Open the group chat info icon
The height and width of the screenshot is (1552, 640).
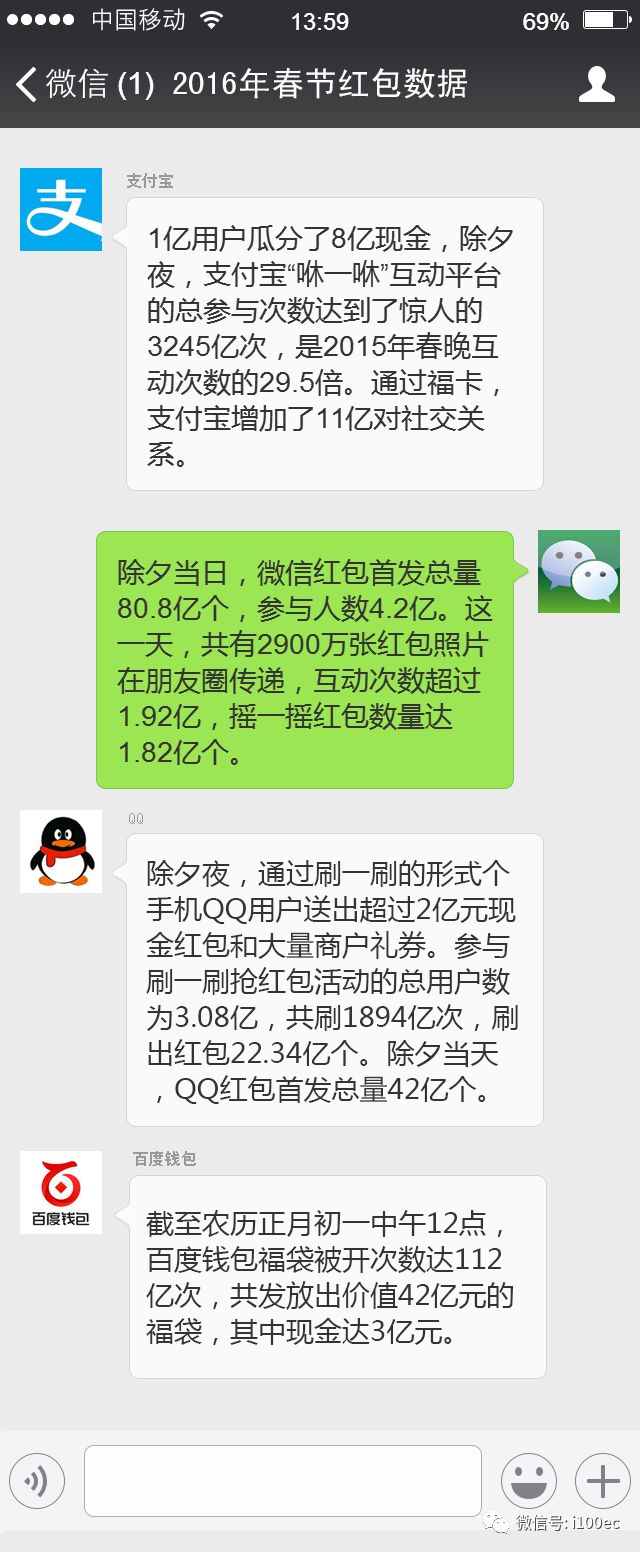click(597, 84)
